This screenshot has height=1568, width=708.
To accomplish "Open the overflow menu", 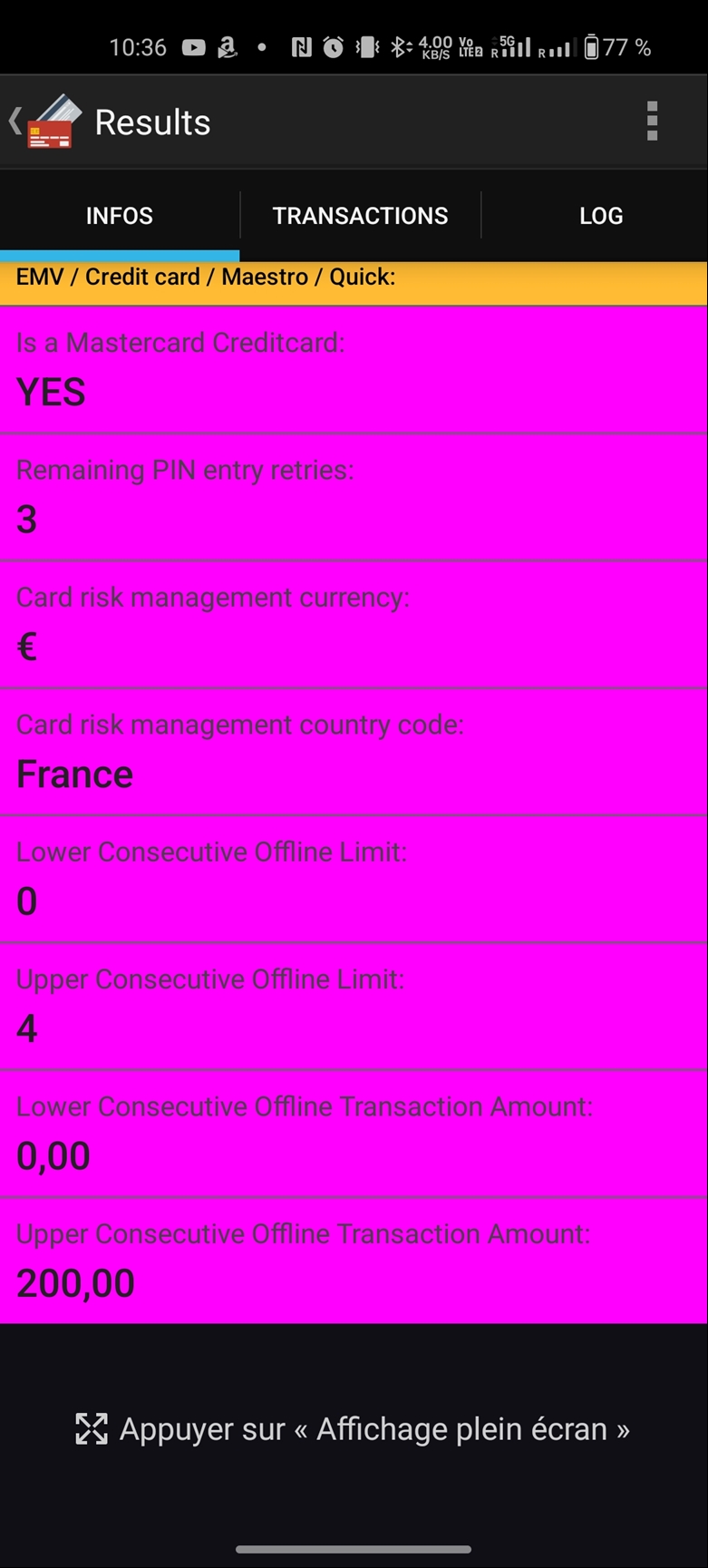I will [x=652, y=122].
